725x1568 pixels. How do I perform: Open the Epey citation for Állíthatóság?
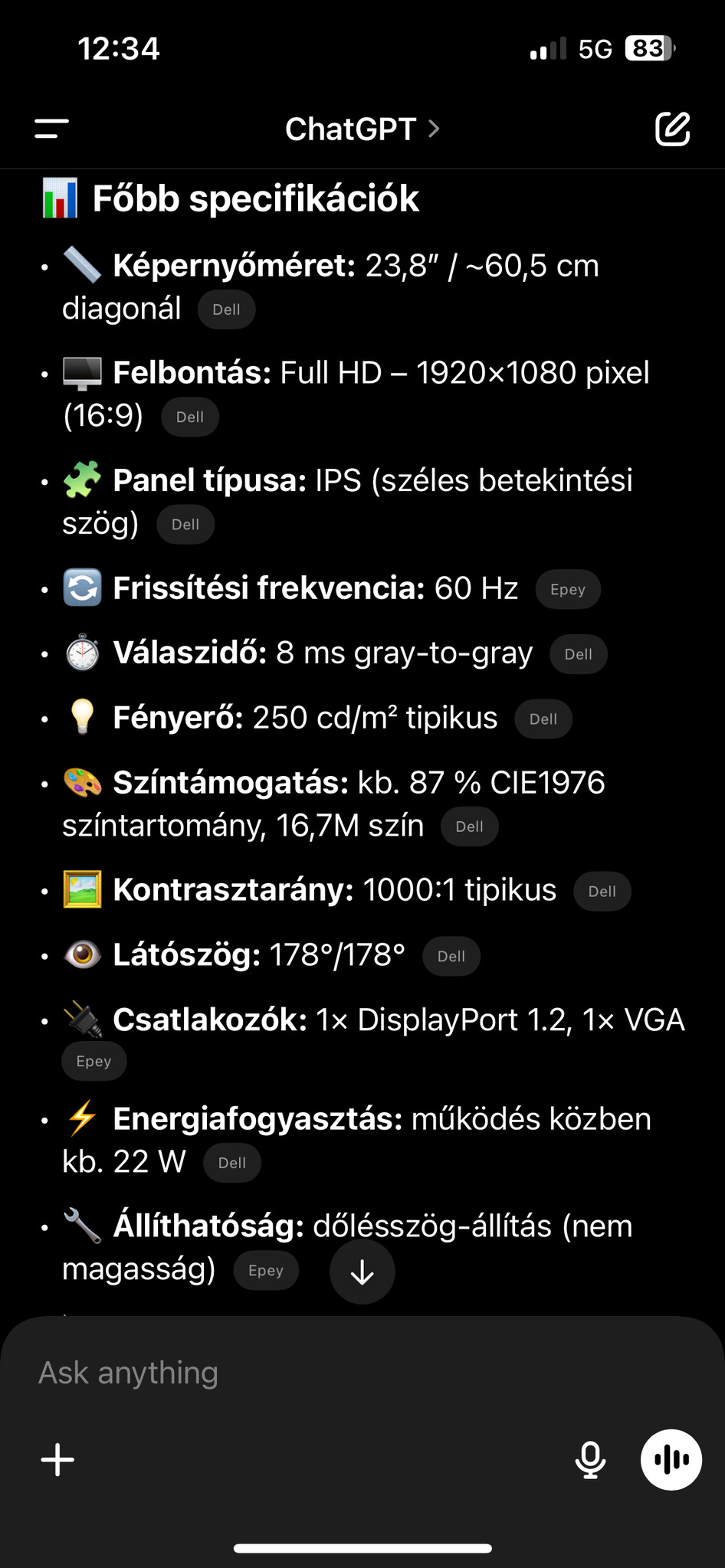pyautogui.click(x=266, y=1270)
